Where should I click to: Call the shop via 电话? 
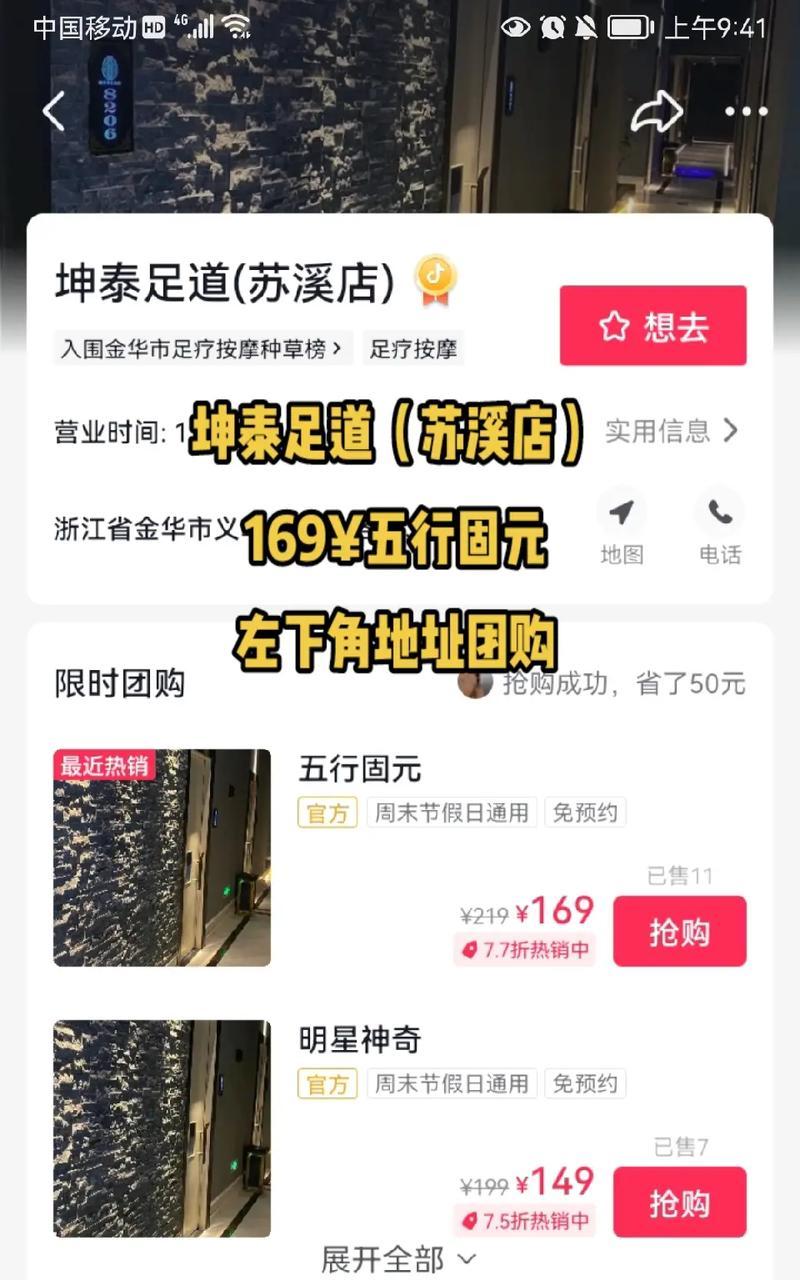(x=719, y=528)
